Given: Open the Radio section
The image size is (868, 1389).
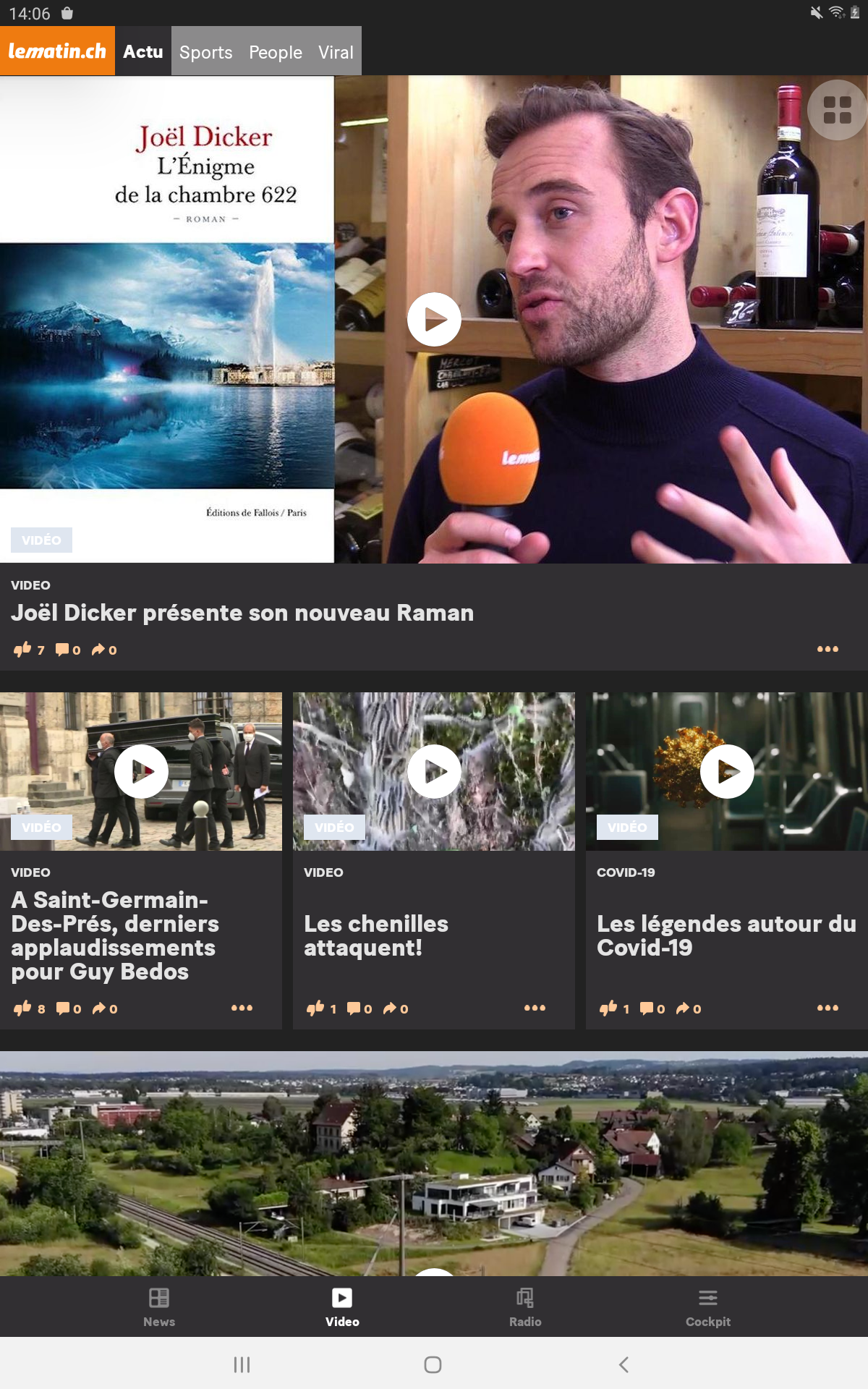Looking at the screenshot, I should click(525, 1307).
